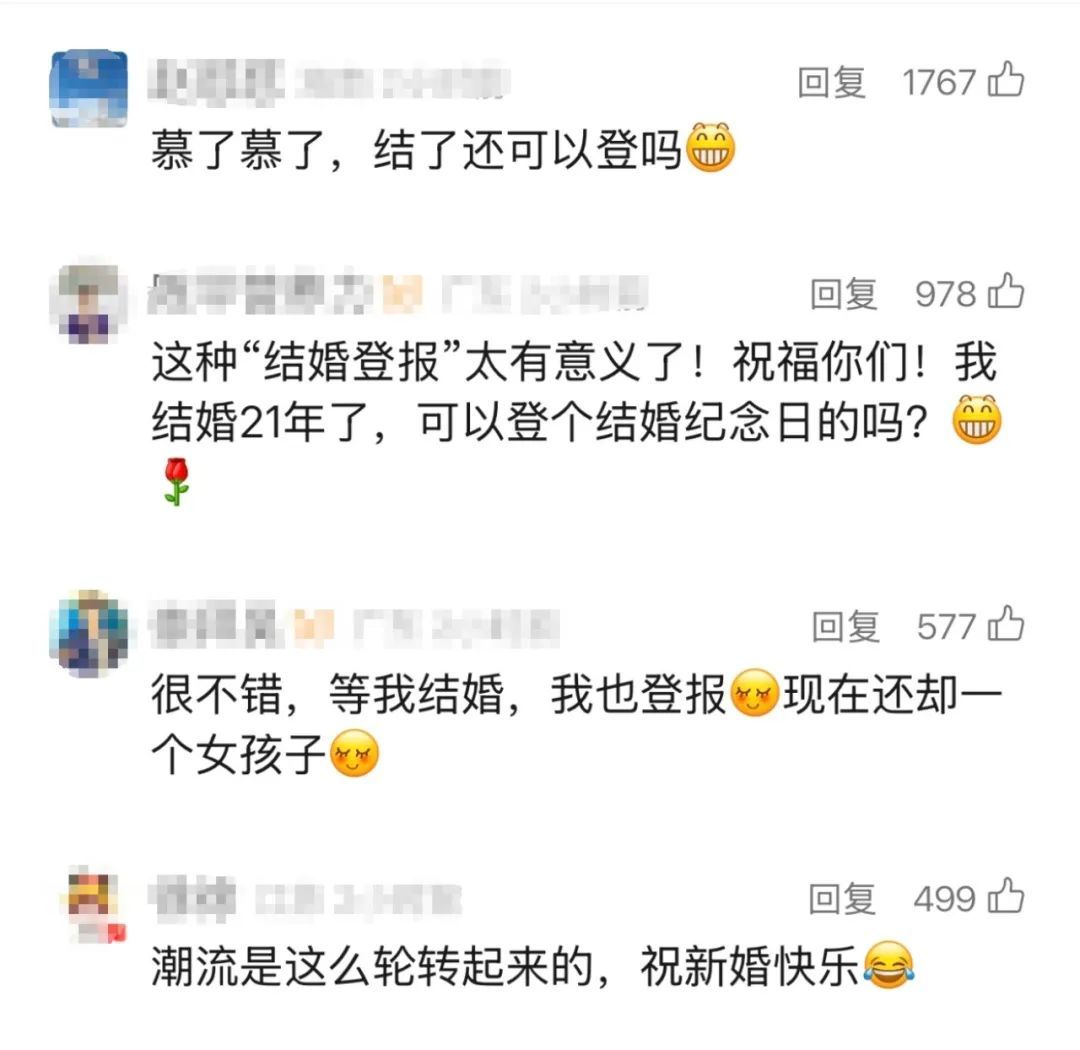The image size is (1080, 1050).
Task: Like the comment with 577 likes
Action: (1006, 626)
